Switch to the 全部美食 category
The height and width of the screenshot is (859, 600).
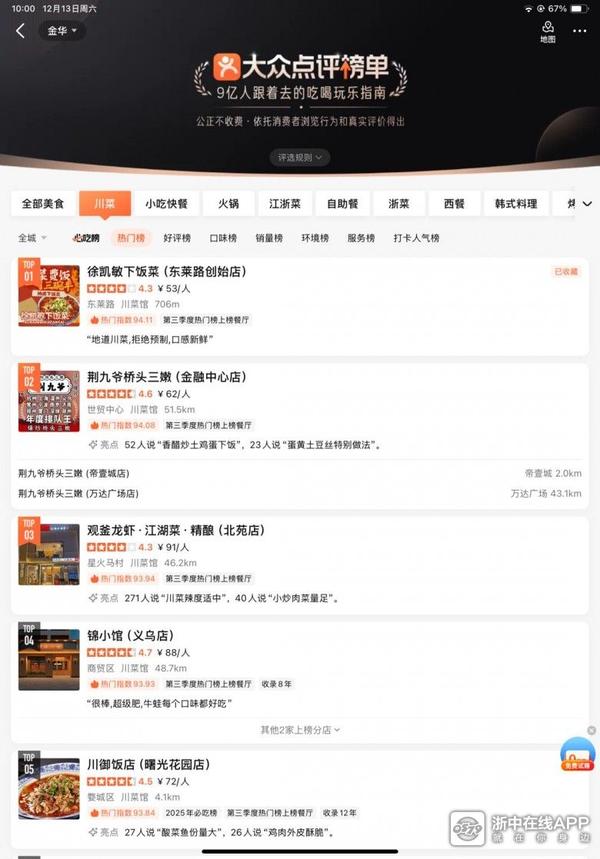pos(42,203)
